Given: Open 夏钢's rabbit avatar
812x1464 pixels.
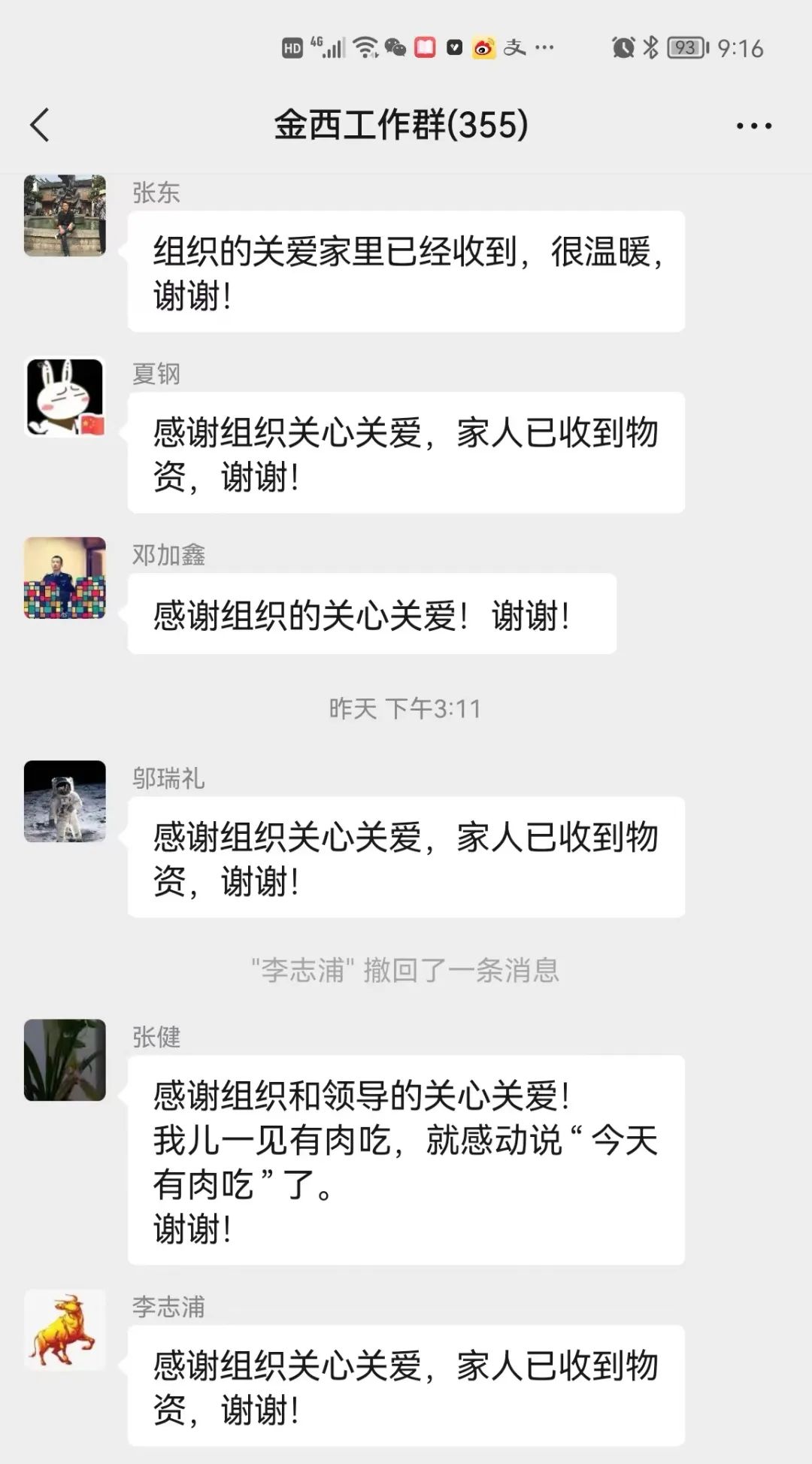Looking at the screenshot, I should [65, 397].
